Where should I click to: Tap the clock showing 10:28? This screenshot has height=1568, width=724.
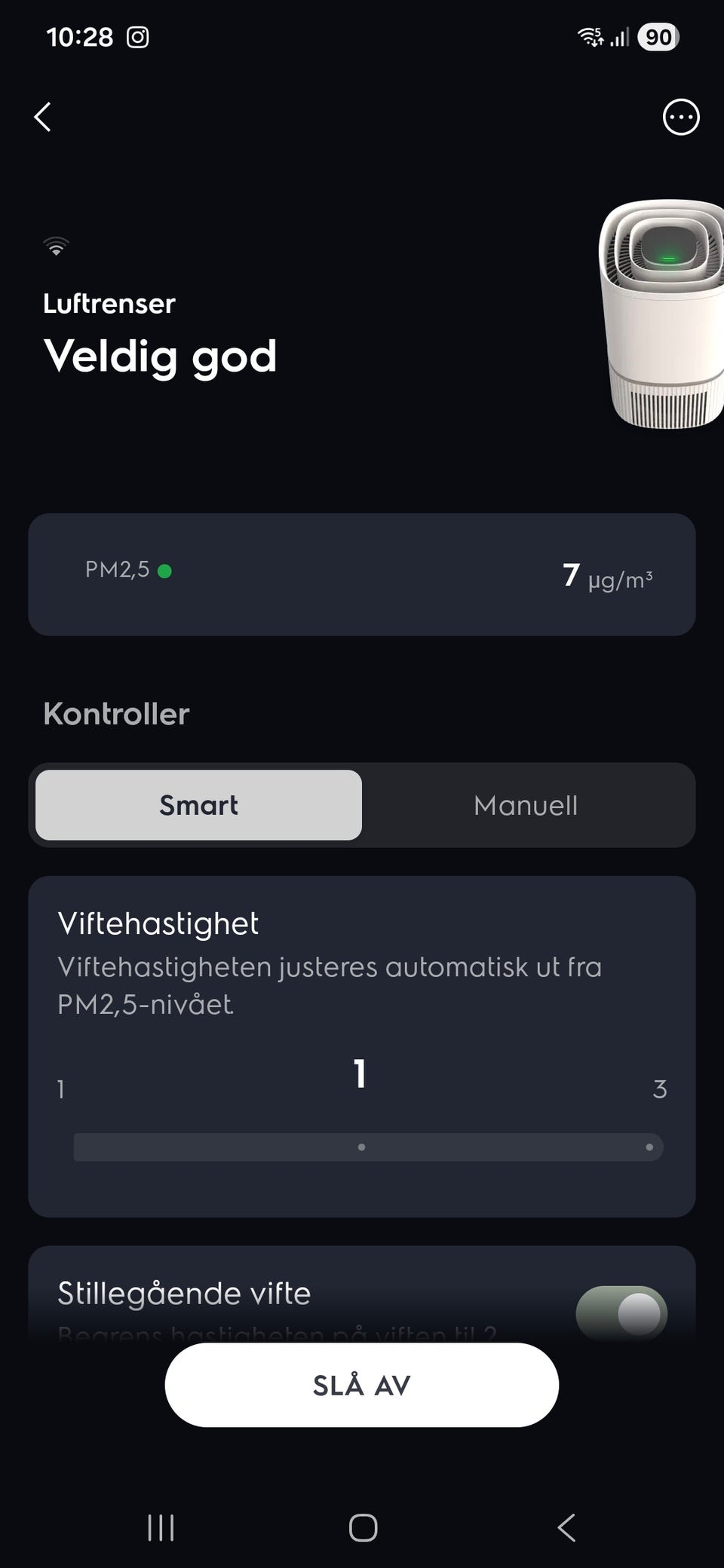(x=80, y=36)
